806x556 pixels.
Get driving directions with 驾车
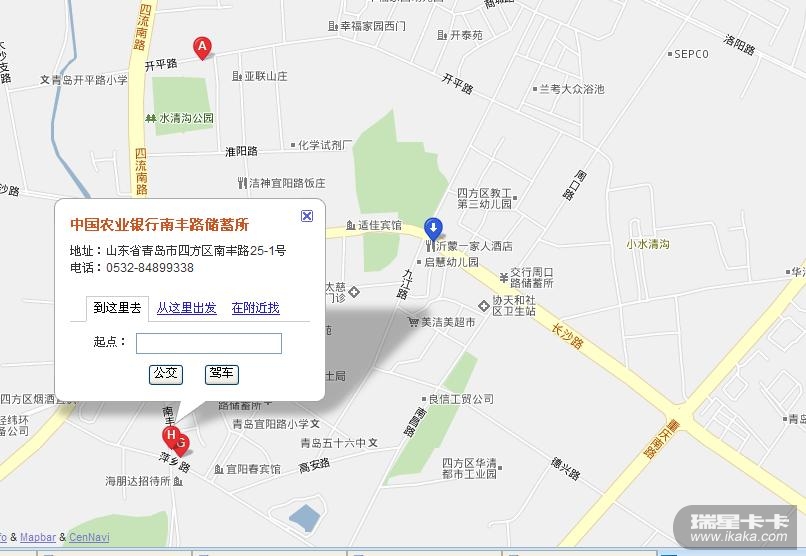coord(222,374)
